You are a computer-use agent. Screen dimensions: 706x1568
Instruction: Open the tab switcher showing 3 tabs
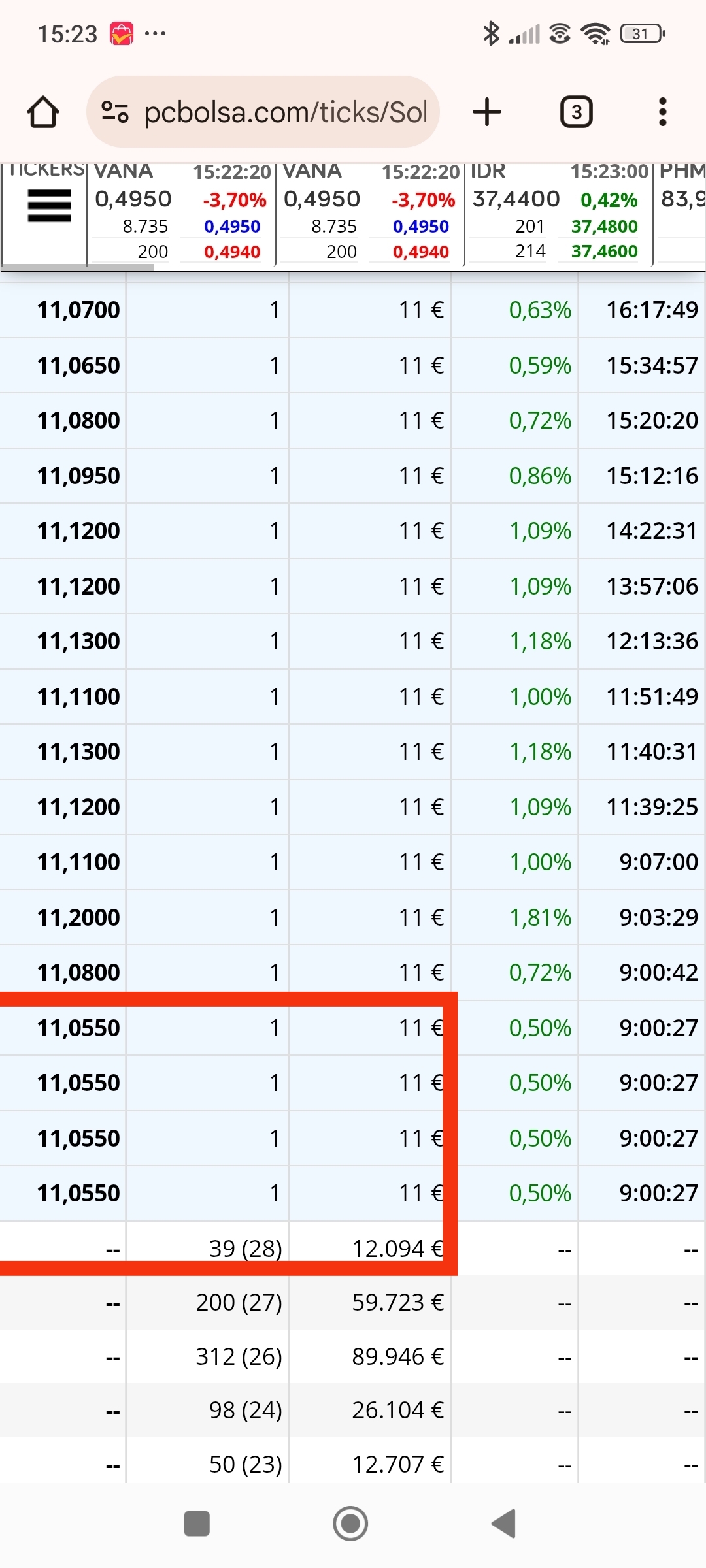click(x=577, y=112)
